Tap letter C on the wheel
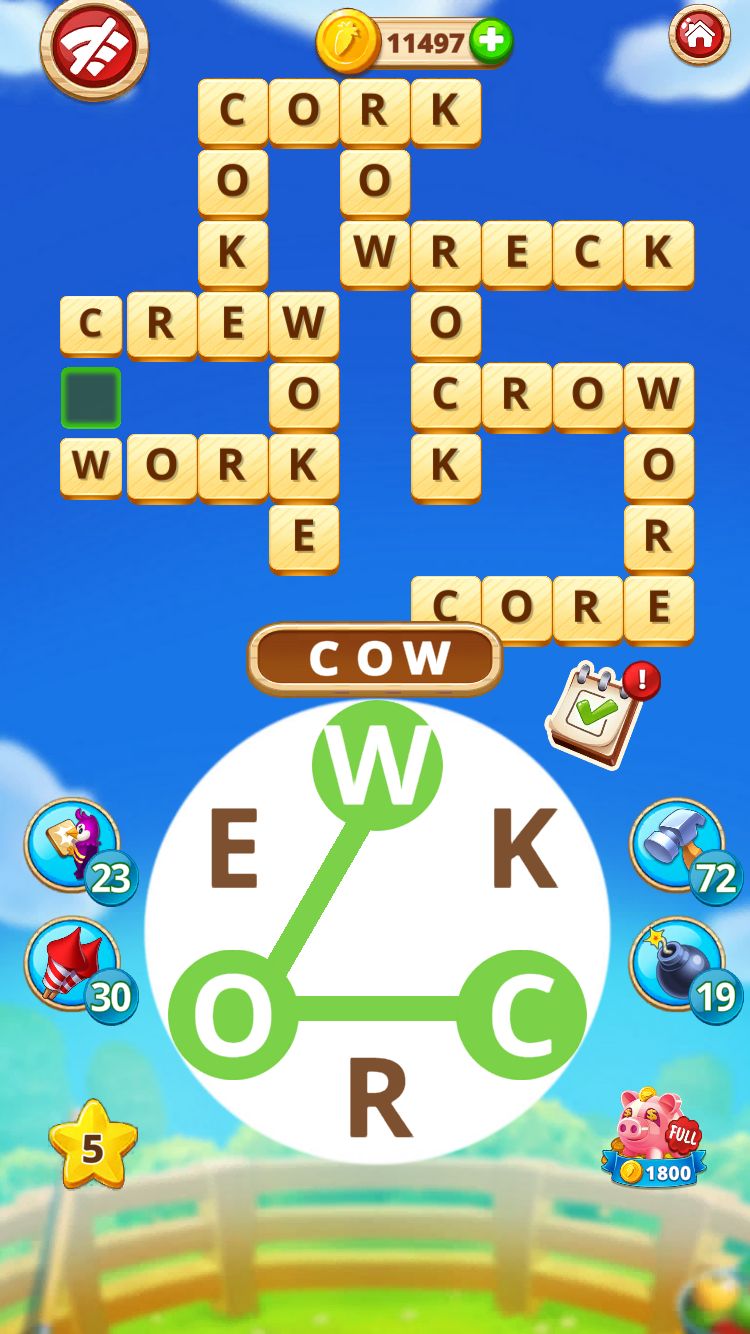This screenshot has height=1334, width=750. (x=522, y=1013)
